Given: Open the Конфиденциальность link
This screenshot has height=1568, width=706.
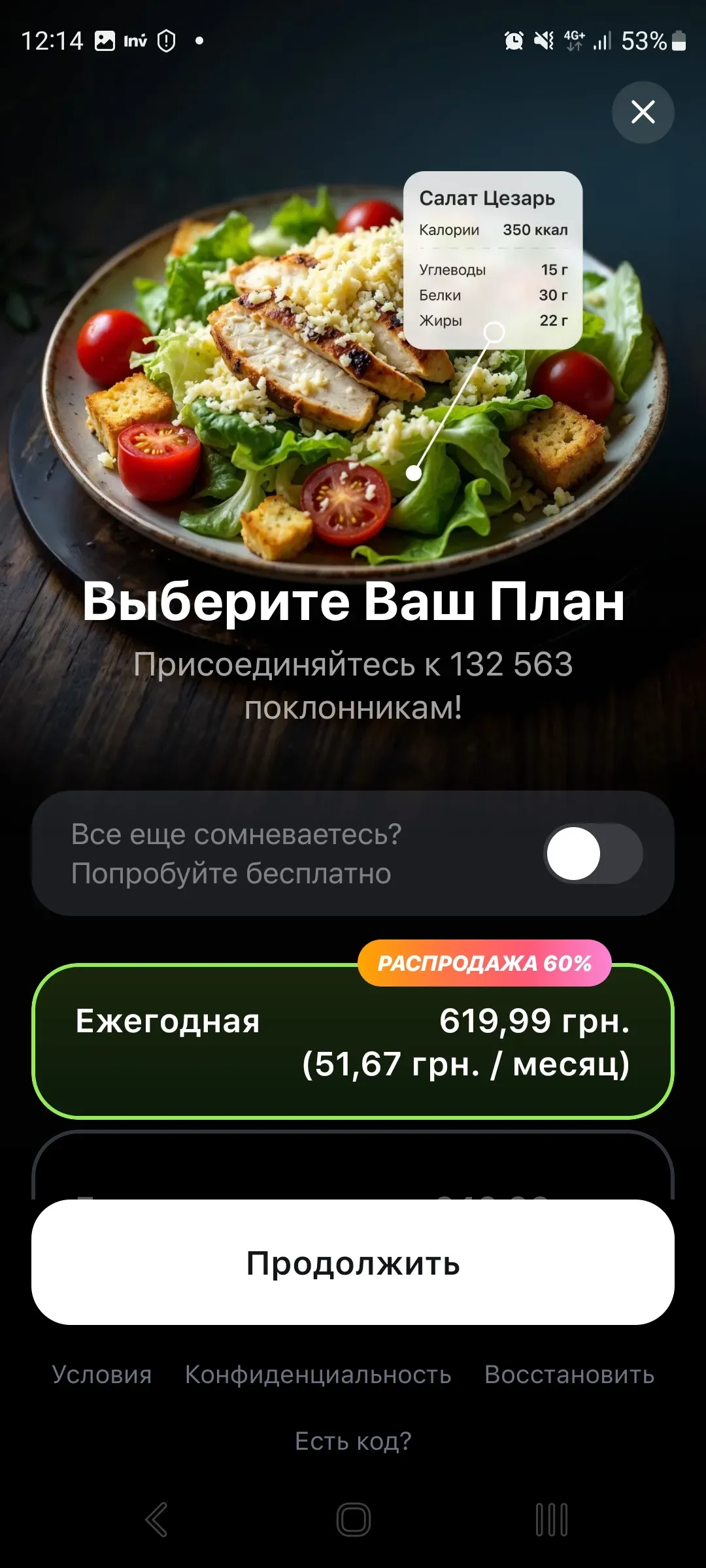Looking at the screenshot, I should (318, 1375).
